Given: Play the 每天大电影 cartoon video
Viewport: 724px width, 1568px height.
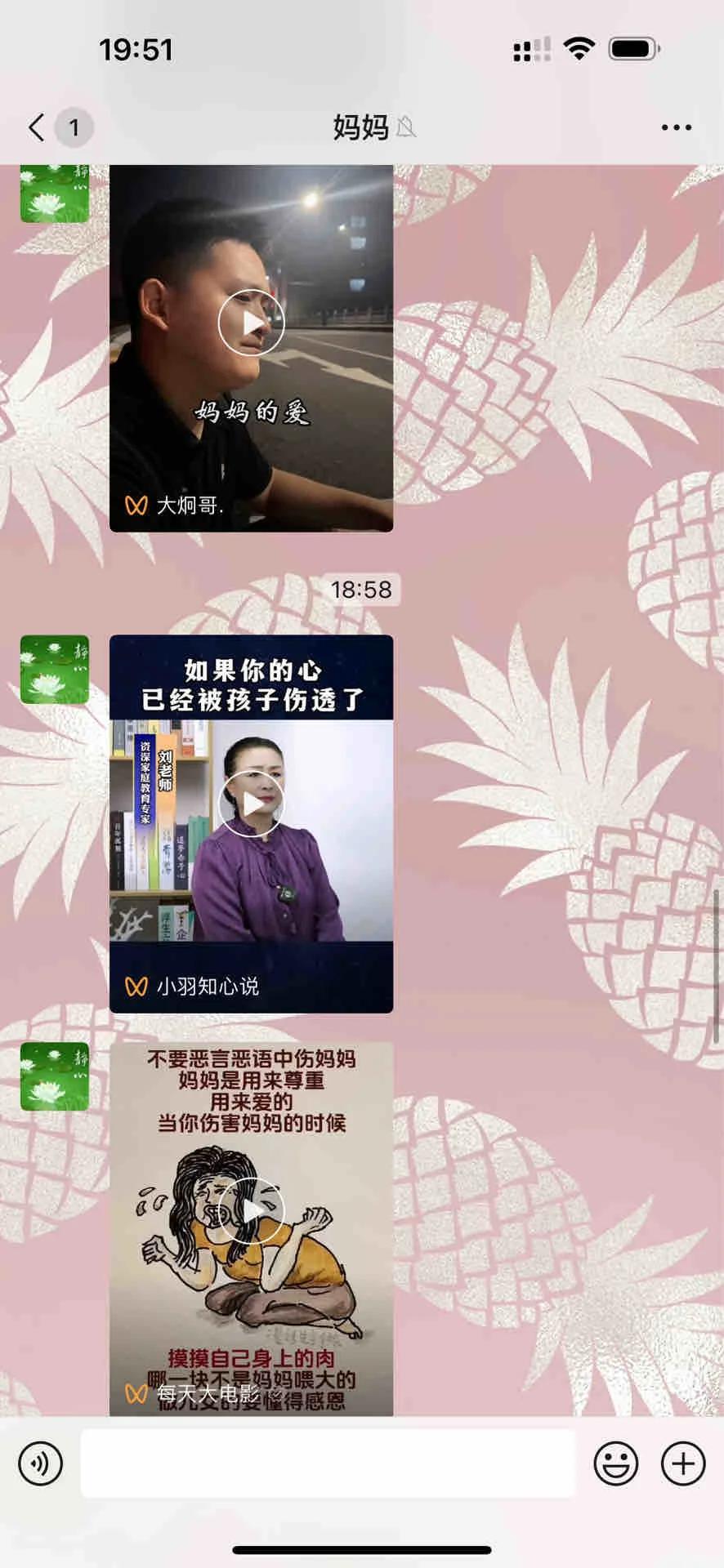Looking at the screenshot, I should coord(251,1210).
